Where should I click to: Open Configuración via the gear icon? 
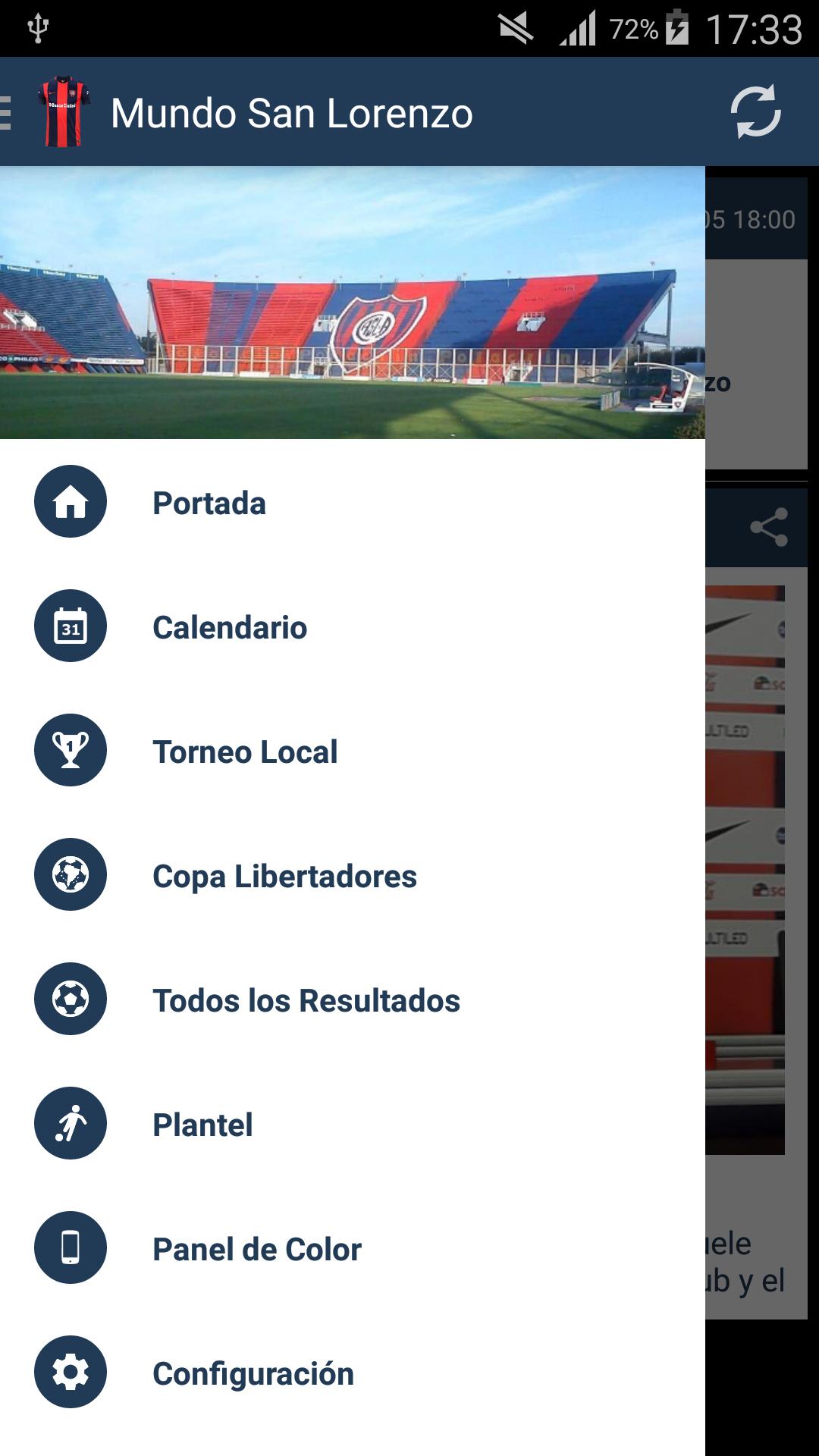(x=71, y=1373)
